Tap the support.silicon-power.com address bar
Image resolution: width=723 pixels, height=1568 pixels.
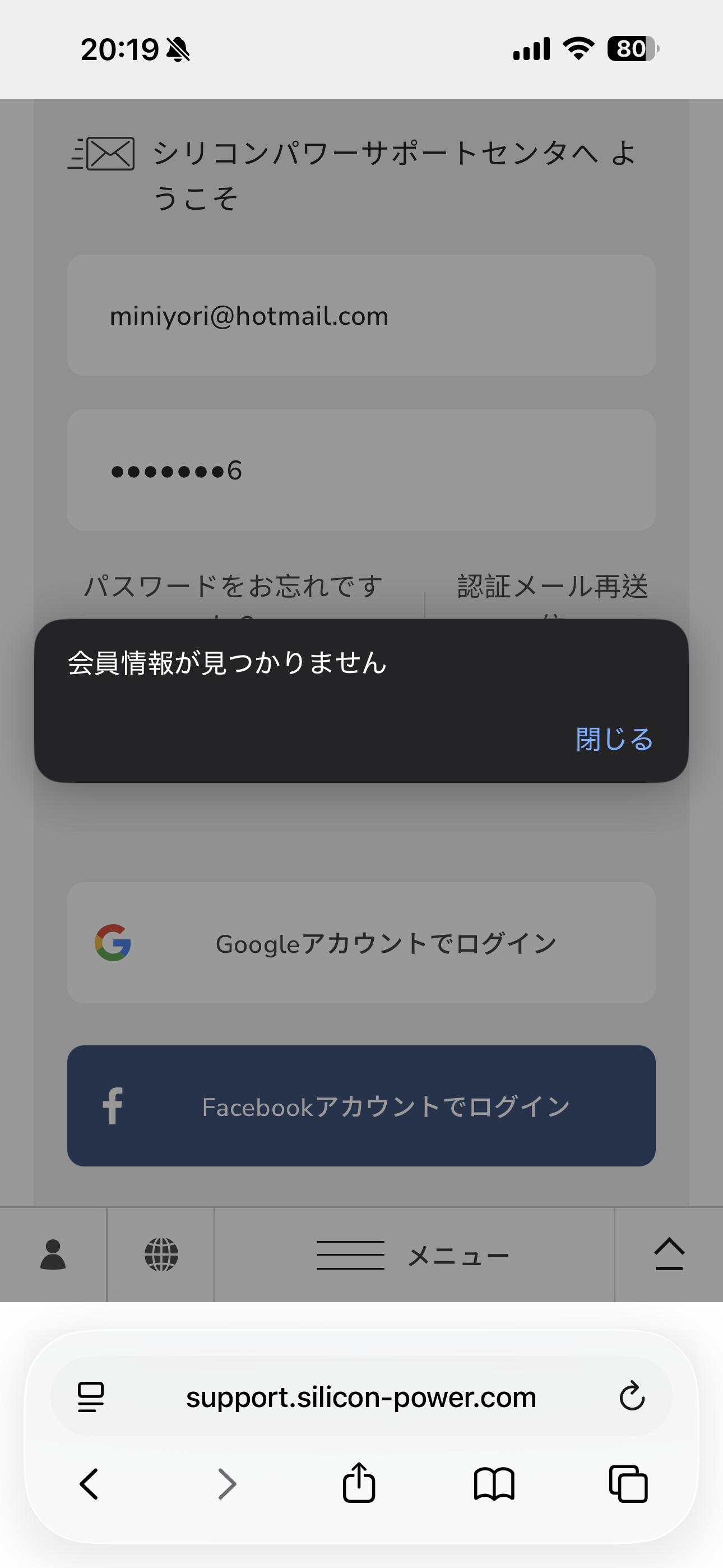pos(361,1396)
